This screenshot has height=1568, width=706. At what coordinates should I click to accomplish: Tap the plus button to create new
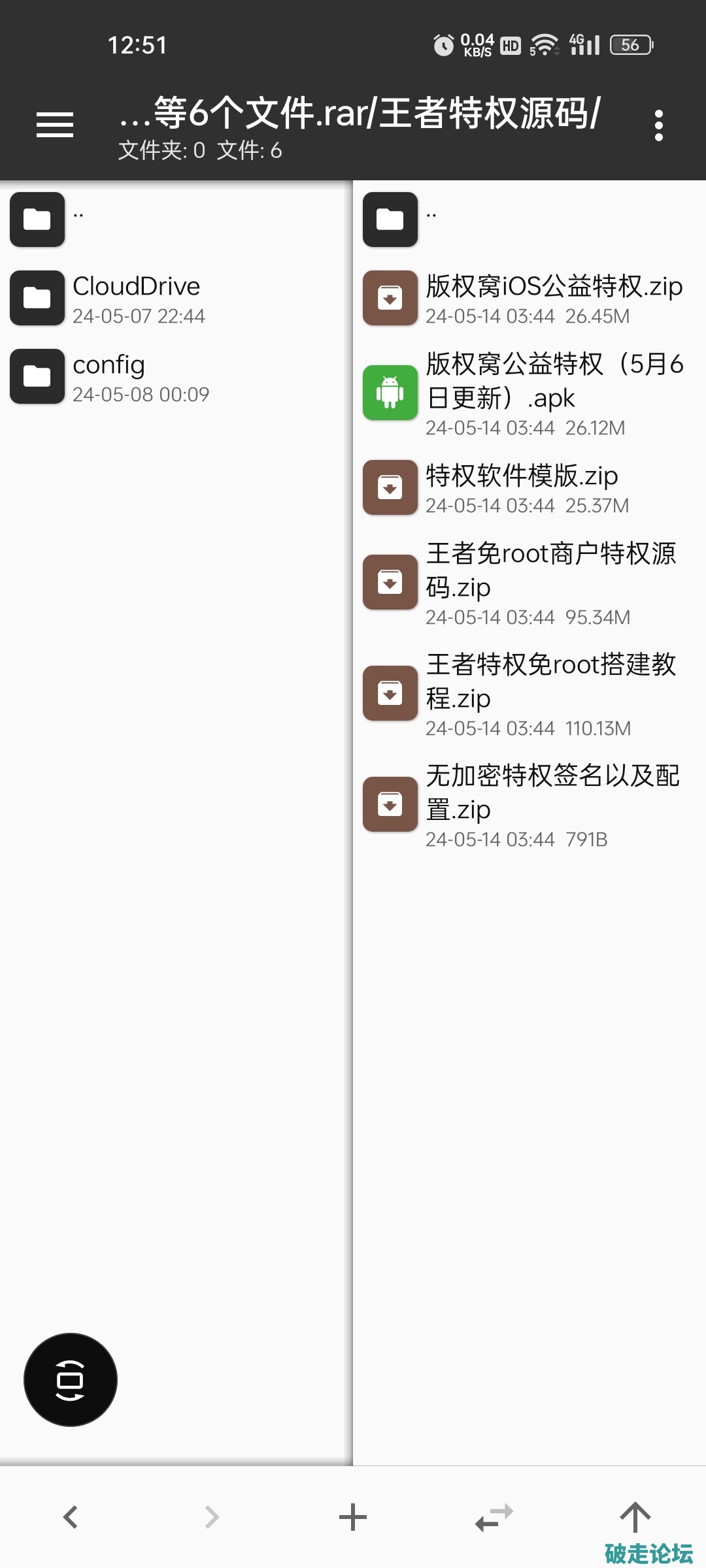353,1516
